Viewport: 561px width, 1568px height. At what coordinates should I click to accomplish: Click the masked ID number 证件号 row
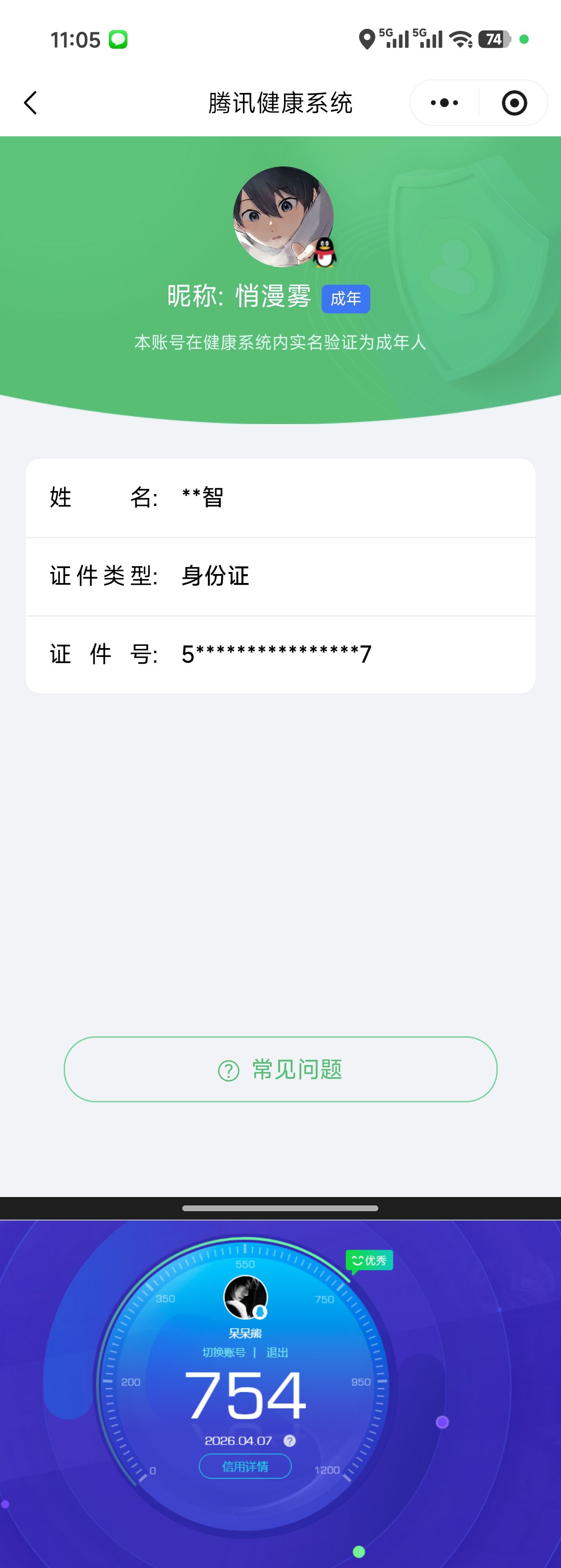click(x=280, y=654)
